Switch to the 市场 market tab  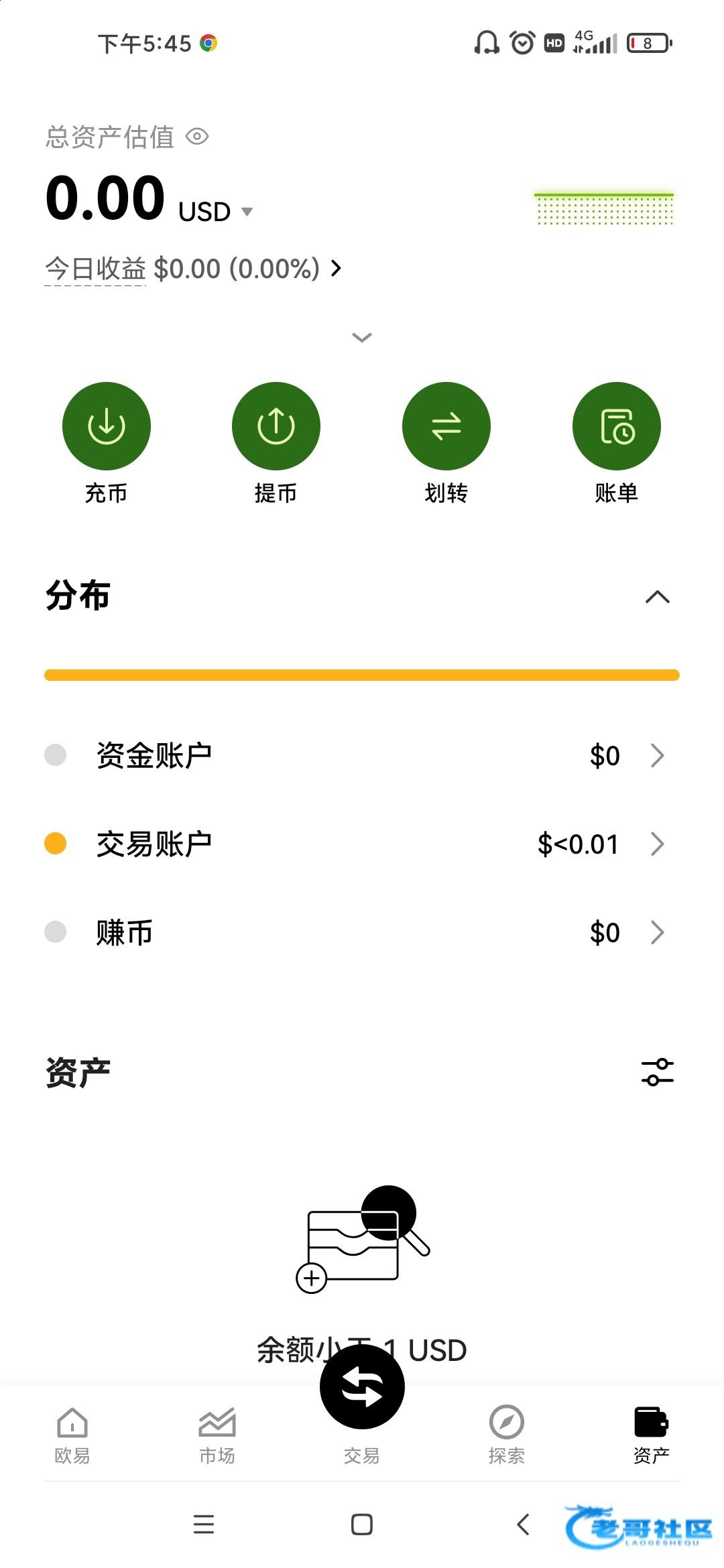pos(217,1434)
